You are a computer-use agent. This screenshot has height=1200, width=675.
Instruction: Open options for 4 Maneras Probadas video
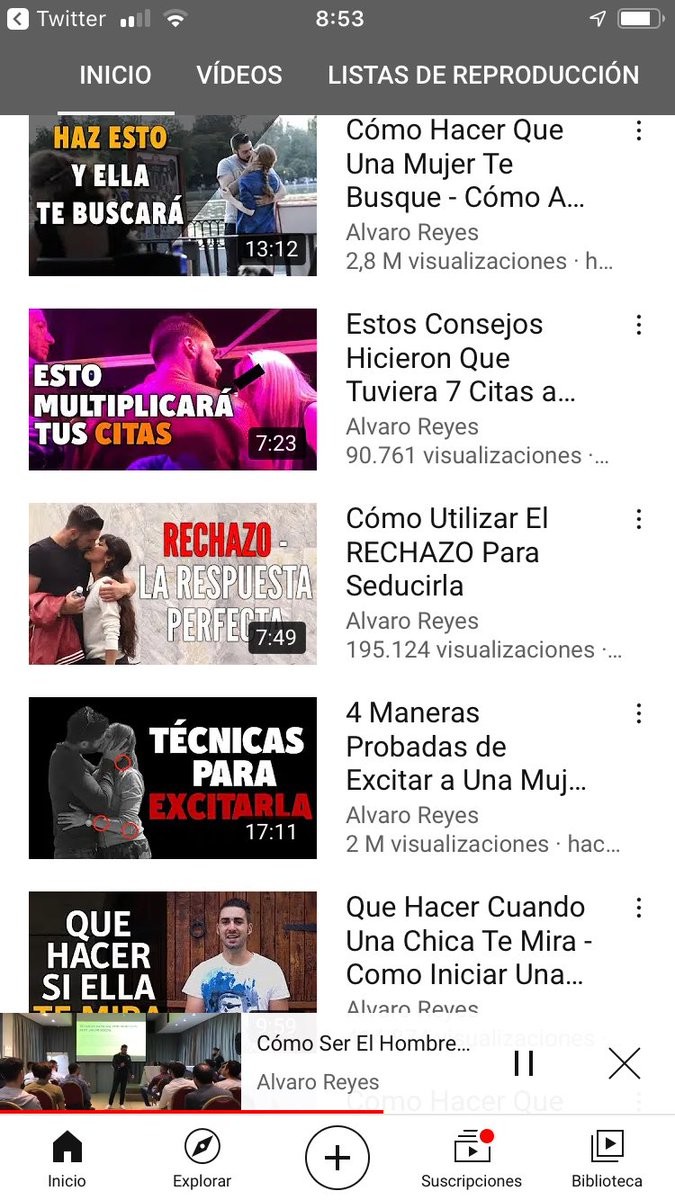tap(638, 713)
